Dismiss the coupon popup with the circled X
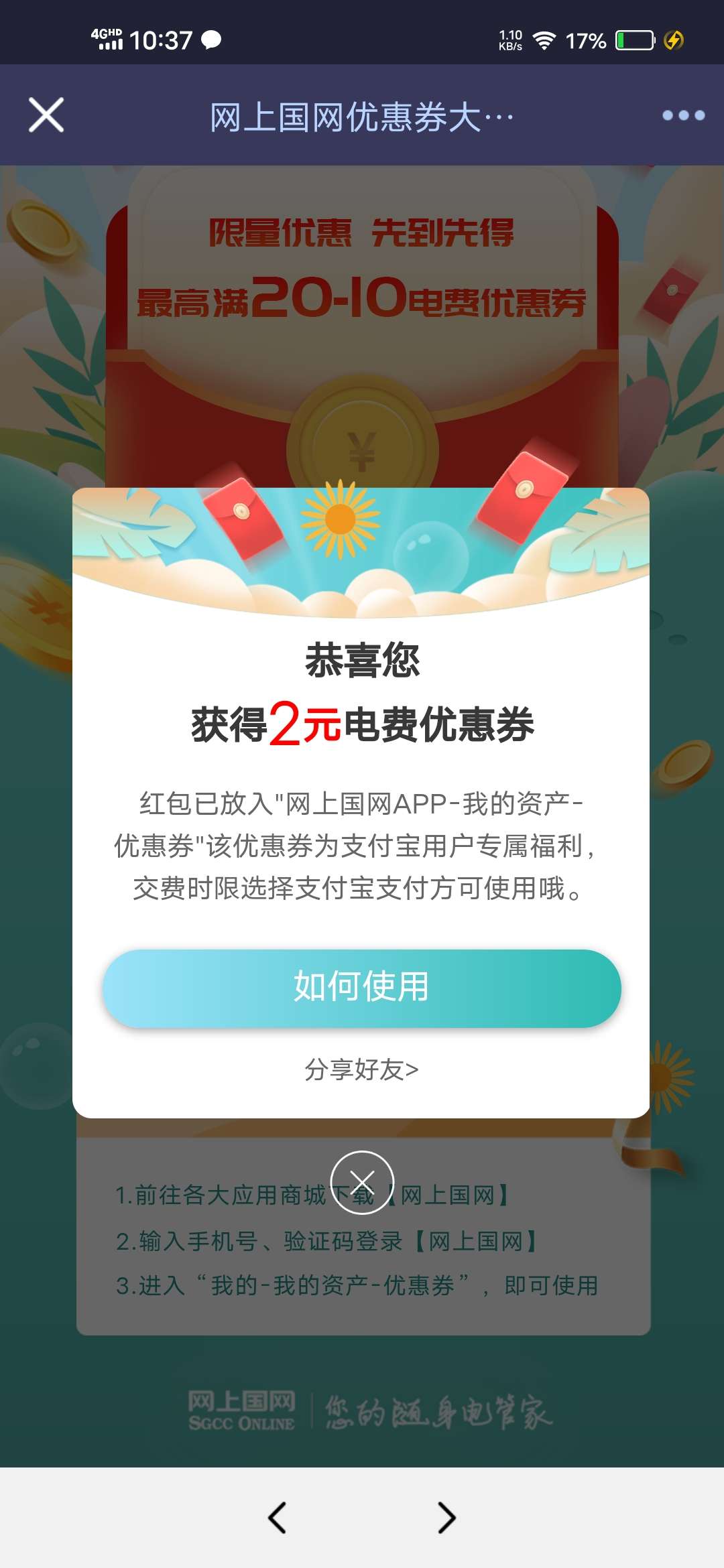Image resolution: width=724 pixels, height=1568 pixels. 362,1182
